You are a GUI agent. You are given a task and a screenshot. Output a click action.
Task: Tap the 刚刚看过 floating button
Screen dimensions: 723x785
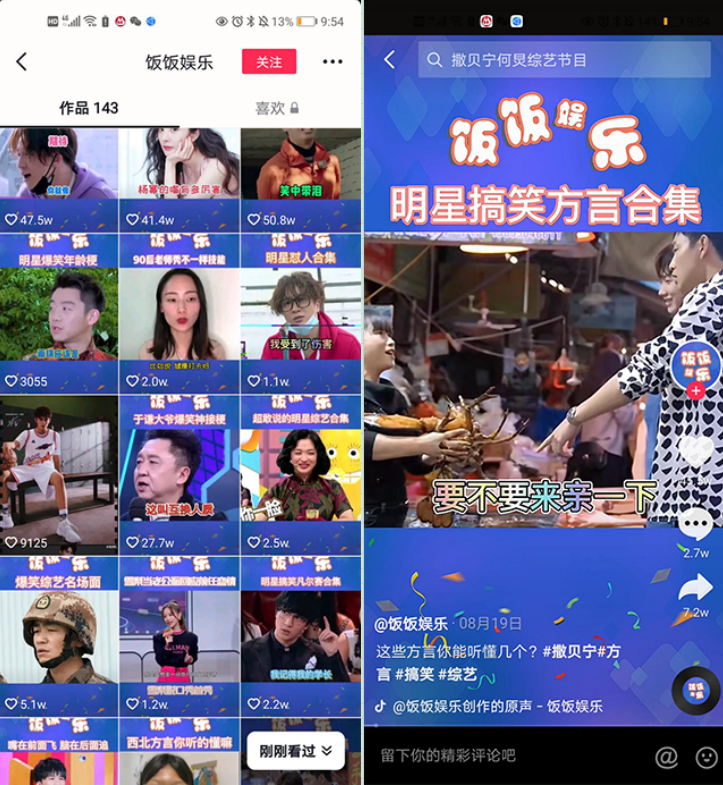pyautogui.click(x=295, y=750)
